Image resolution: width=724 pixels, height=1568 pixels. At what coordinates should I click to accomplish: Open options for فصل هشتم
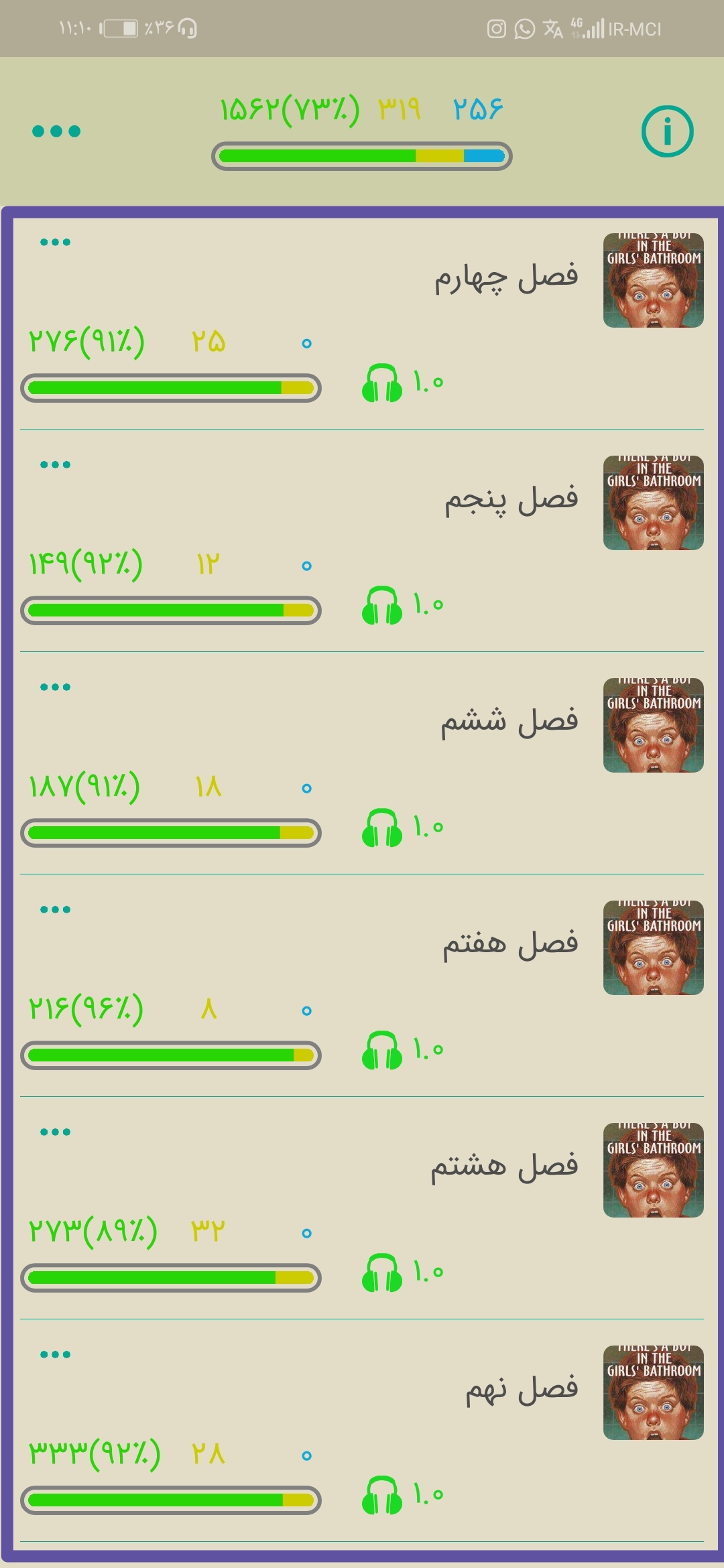[55, 1132]
